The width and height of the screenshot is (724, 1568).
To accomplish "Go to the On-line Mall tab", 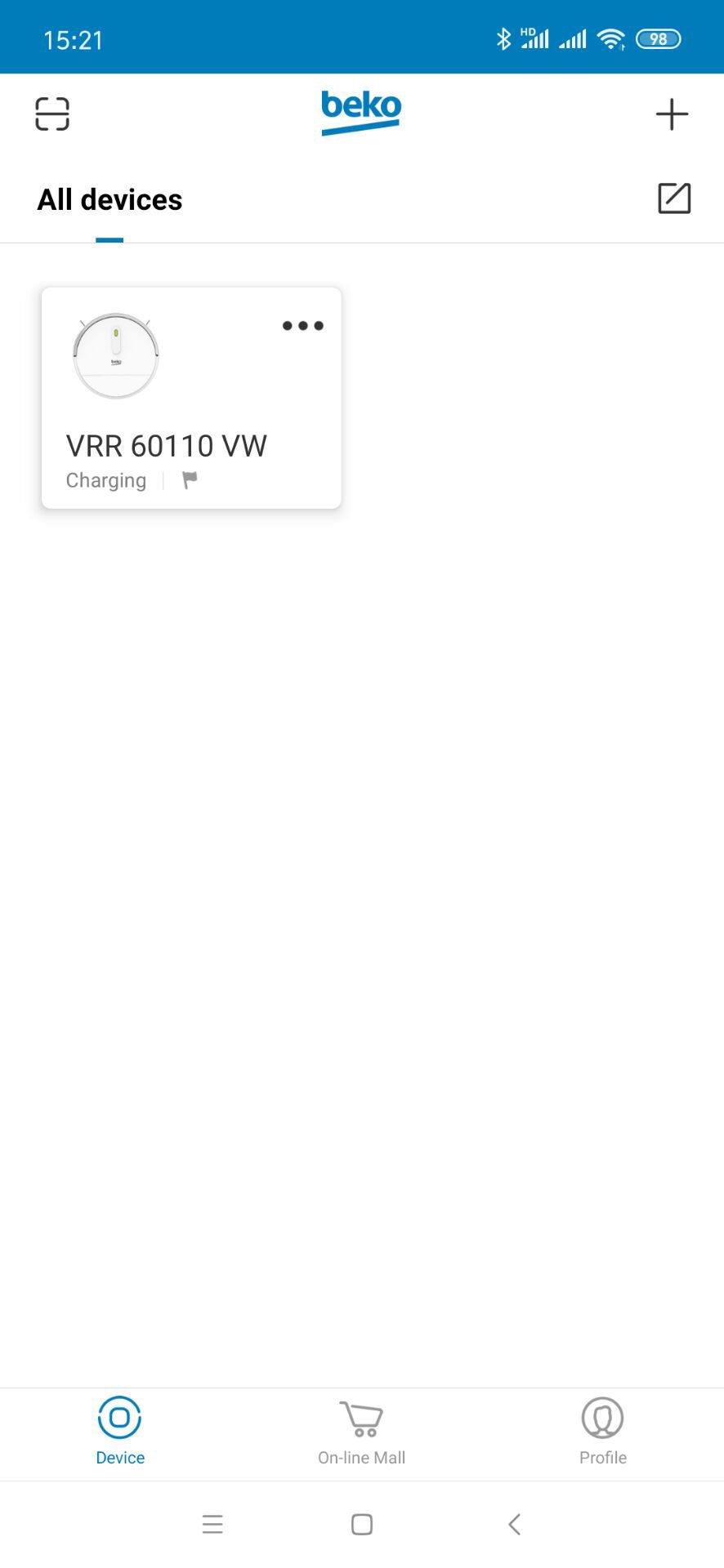I will coord(361,1431).
